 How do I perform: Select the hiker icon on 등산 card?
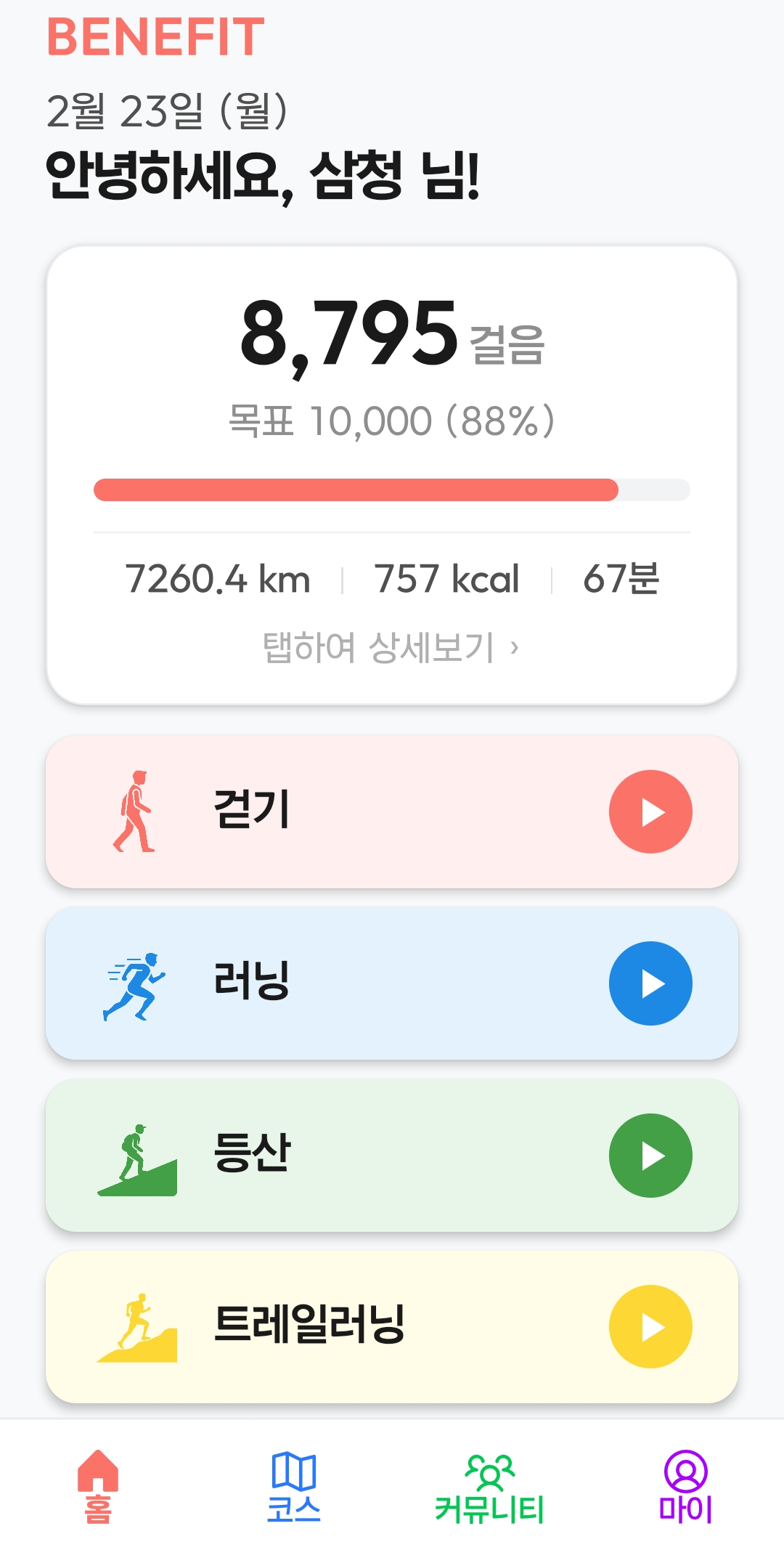coord(133,1155)
